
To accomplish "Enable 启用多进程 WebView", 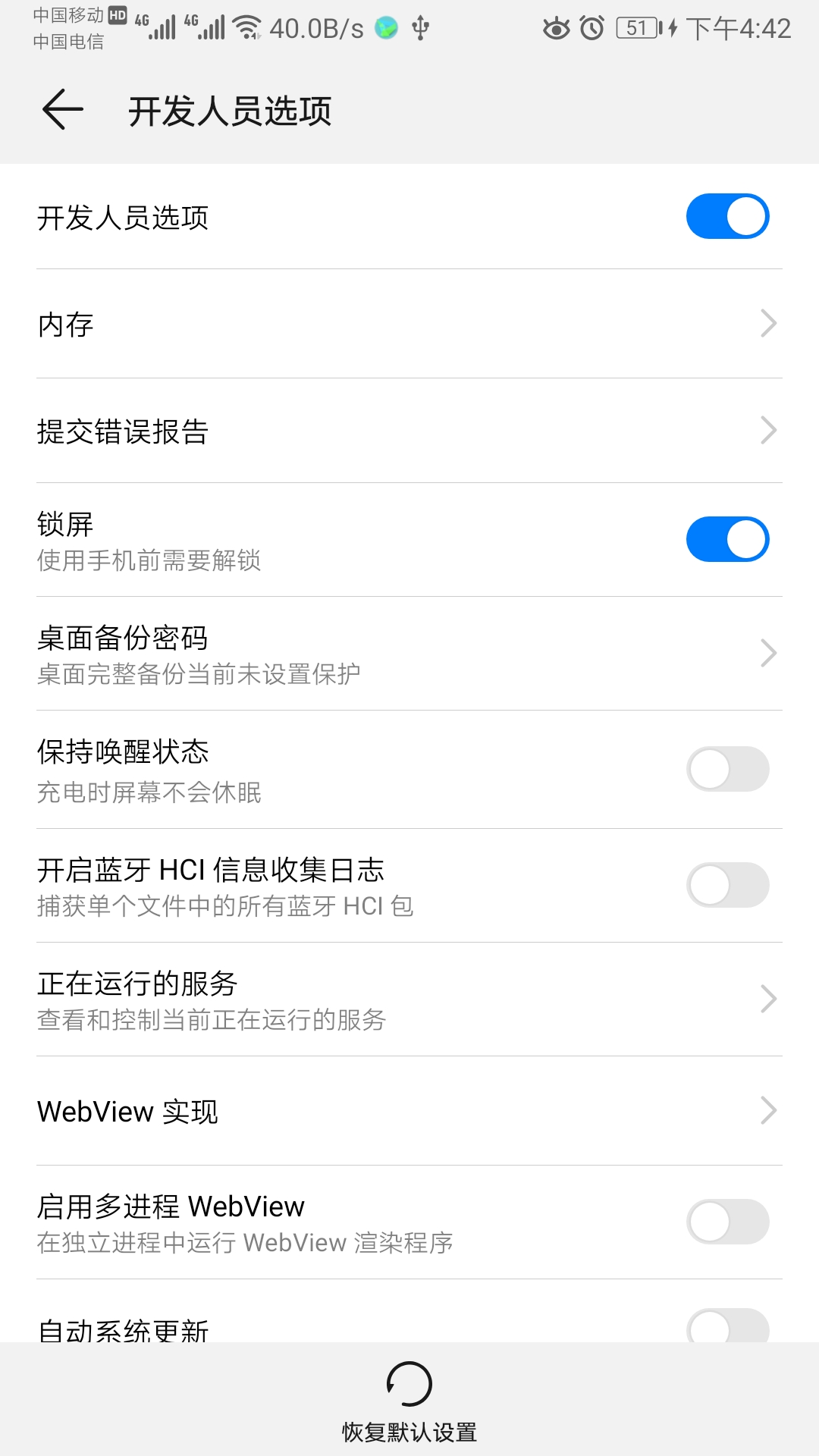I will click(x=727, y=1222).
